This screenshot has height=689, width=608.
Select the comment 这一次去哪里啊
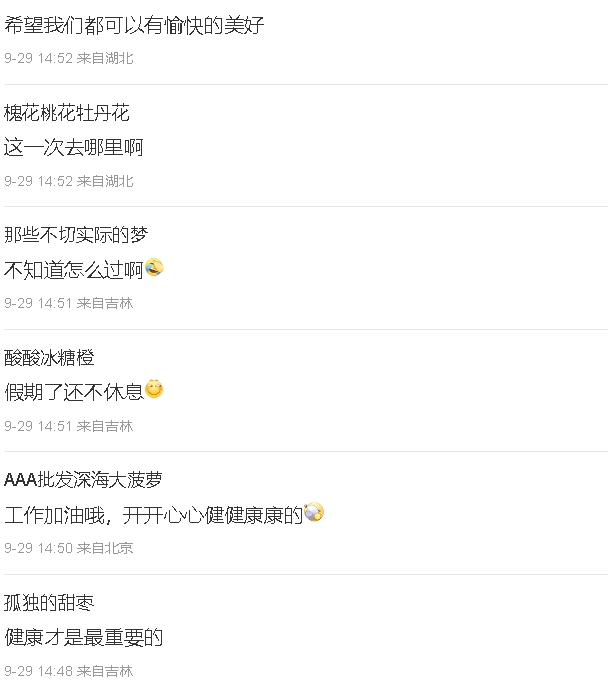coord(74,148)
